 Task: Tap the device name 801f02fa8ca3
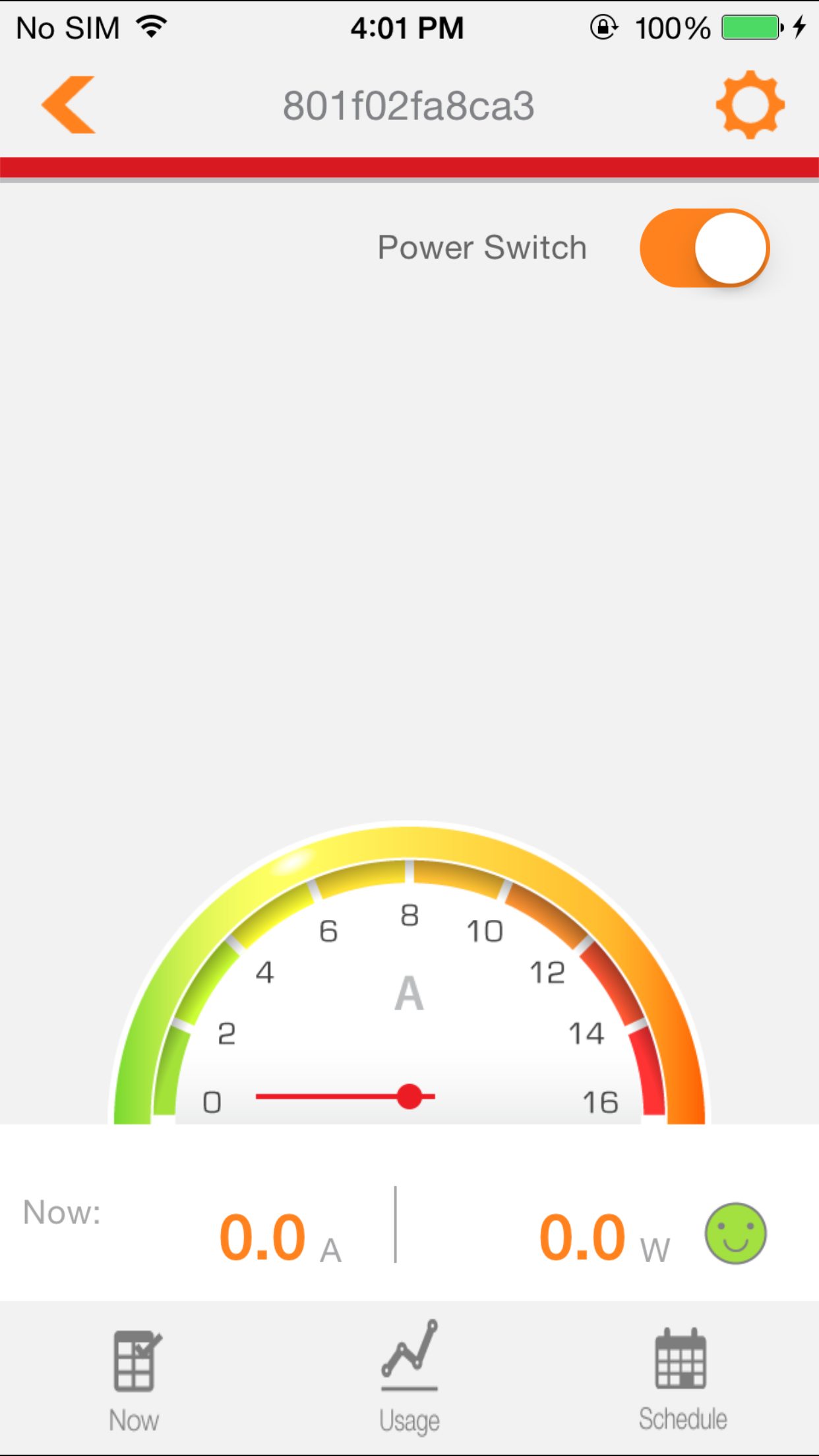(x=409, y=106)
